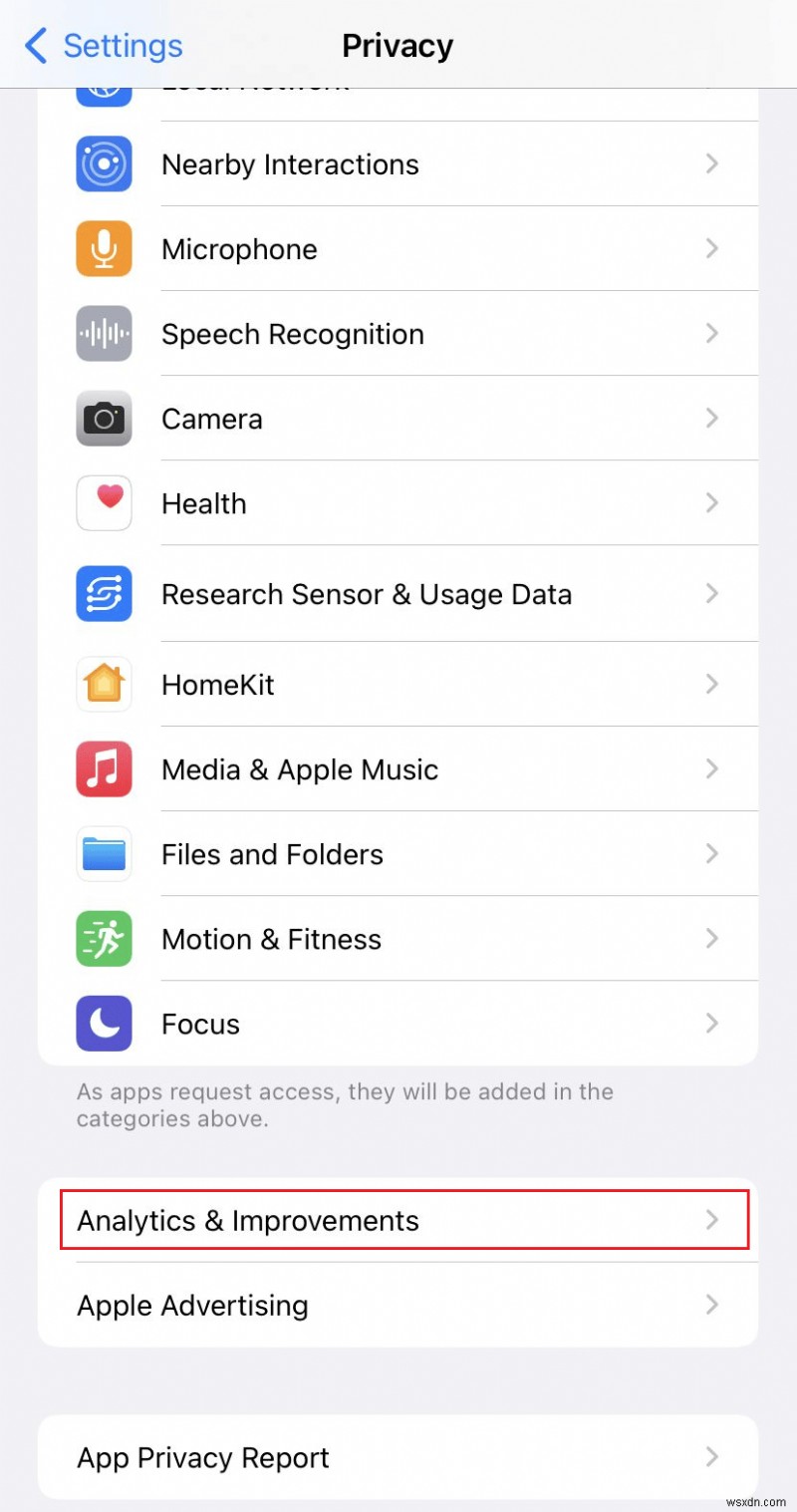797x1512 pixels.
Task: Open Media & Apple Music via music icon
Action: 104,768
